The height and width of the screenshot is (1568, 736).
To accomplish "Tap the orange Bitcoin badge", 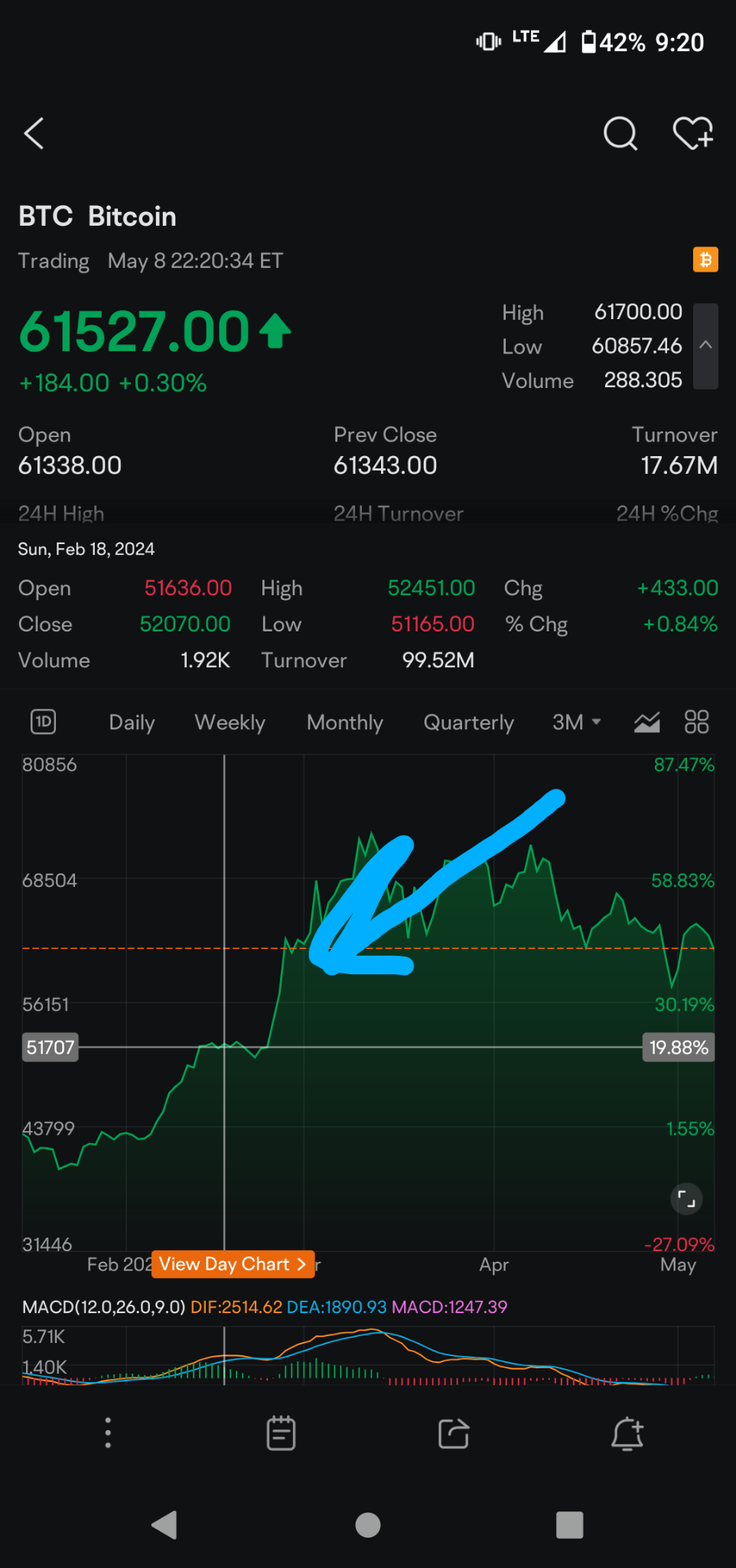I will [705, 260].
